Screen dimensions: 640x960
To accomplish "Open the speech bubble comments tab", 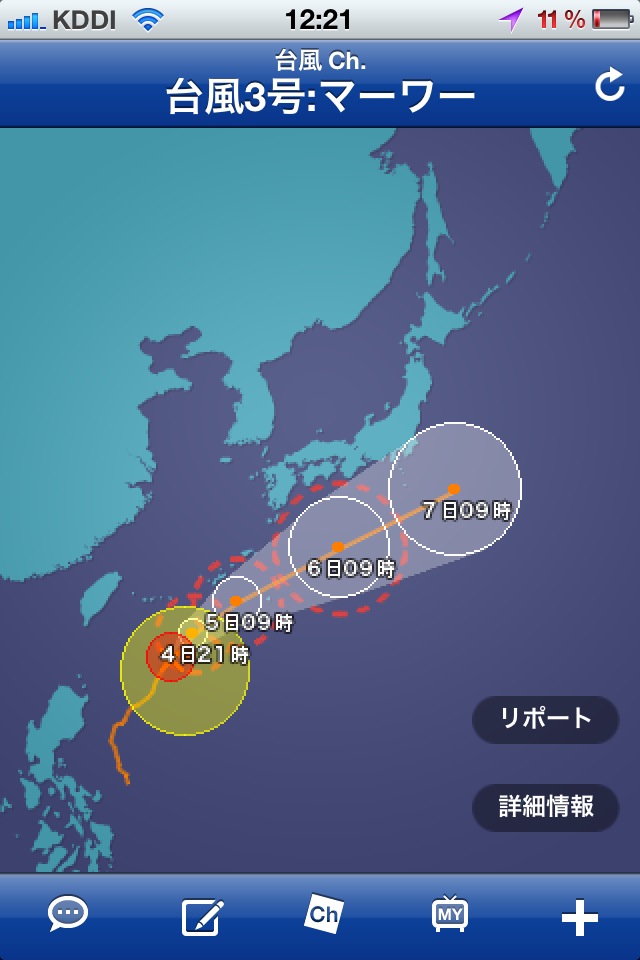I will pos(68,914).
